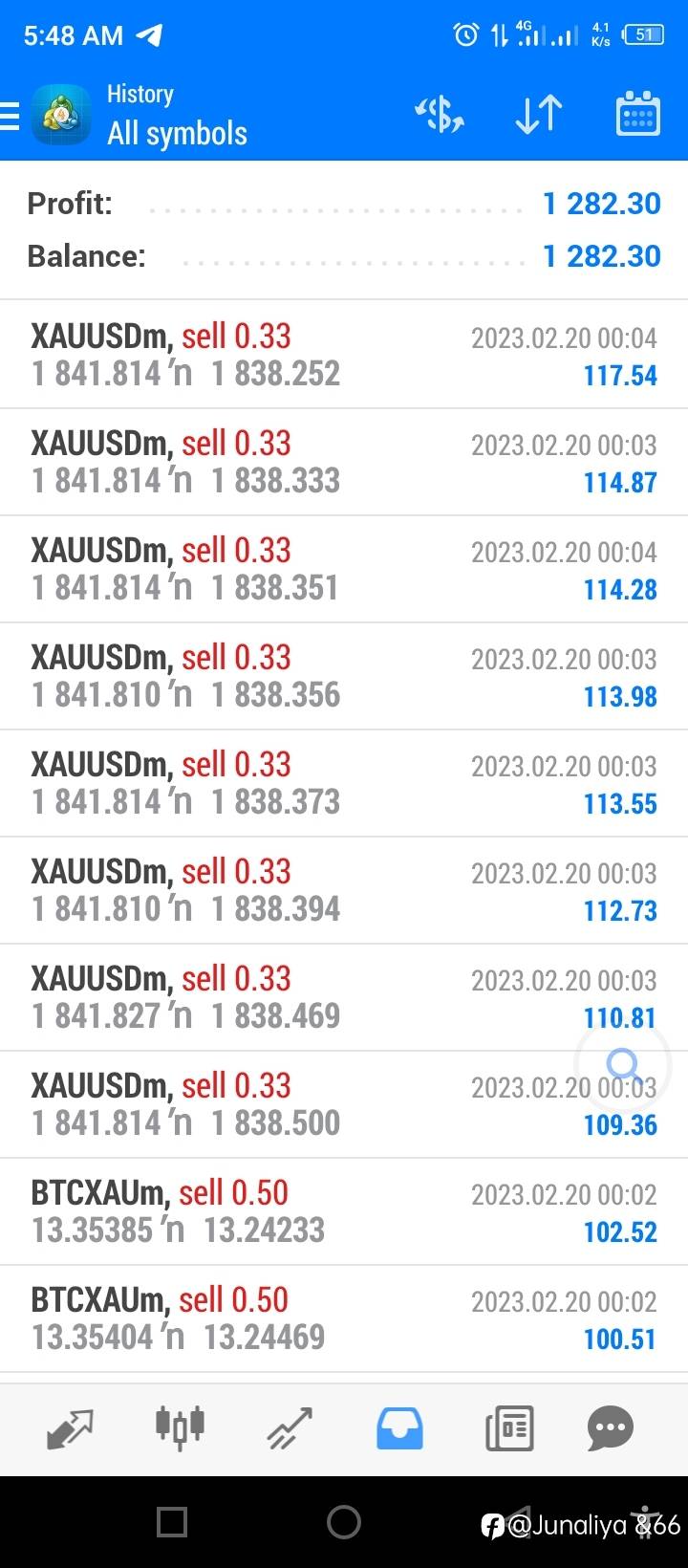Tap the sort arrows icon
The width and height of the screenshot is (688, 1568).
[x=539, y=115]
